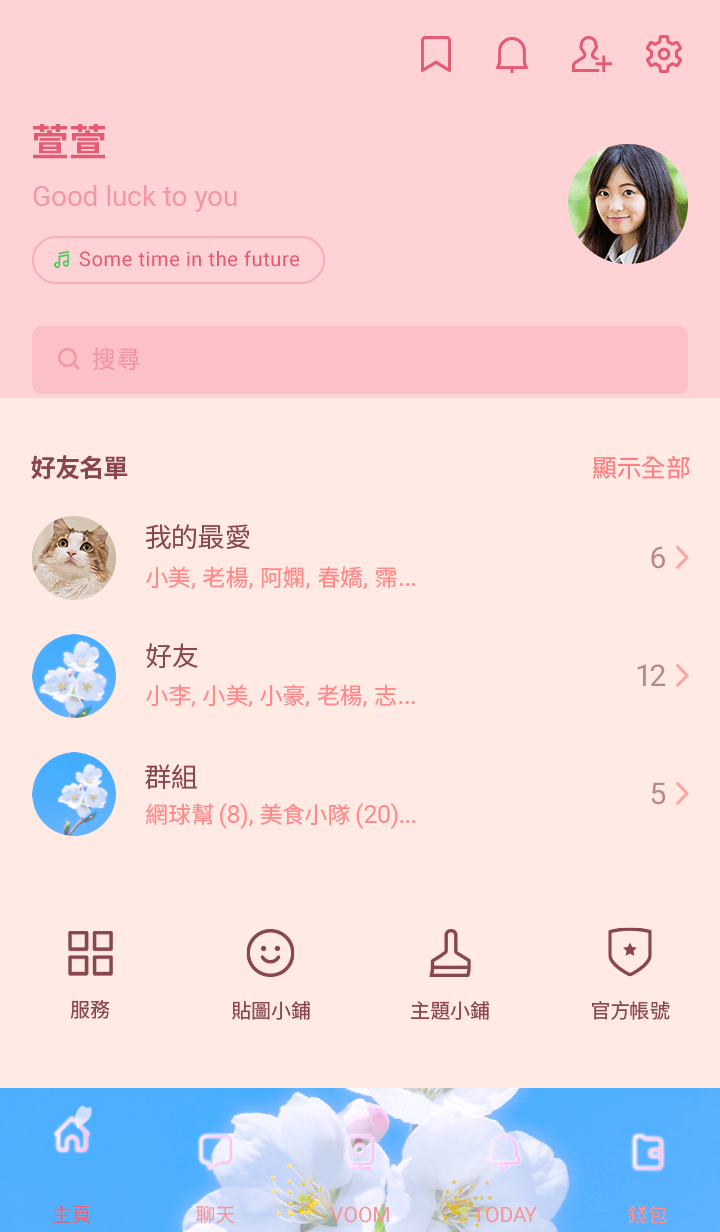Viewport: 720px width, 1232px height.
Task: View 萱萱's profile photo
Action: (x=627, y=204)
